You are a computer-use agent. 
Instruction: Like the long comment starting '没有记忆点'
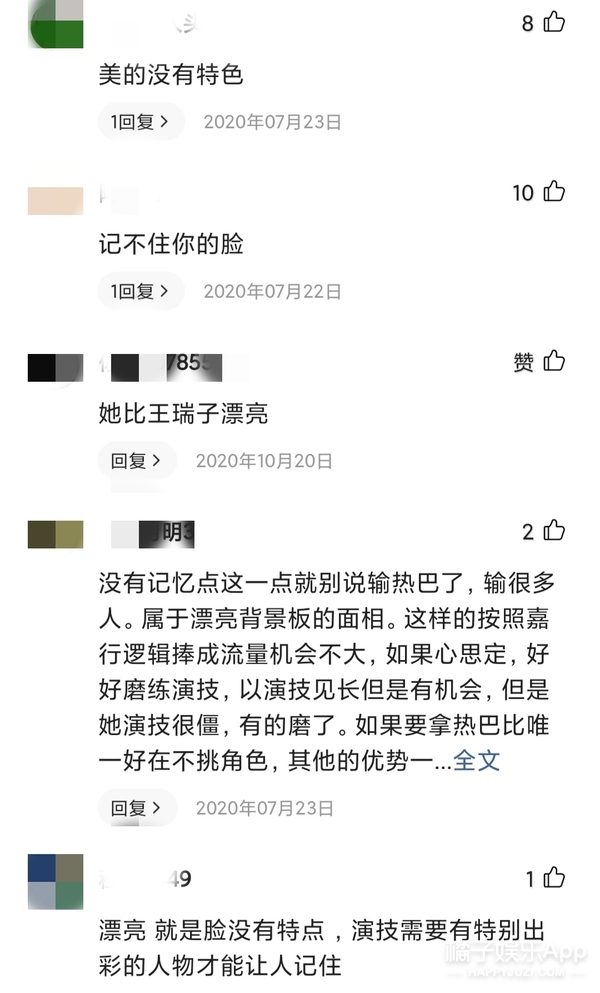(x=554, y=531)
